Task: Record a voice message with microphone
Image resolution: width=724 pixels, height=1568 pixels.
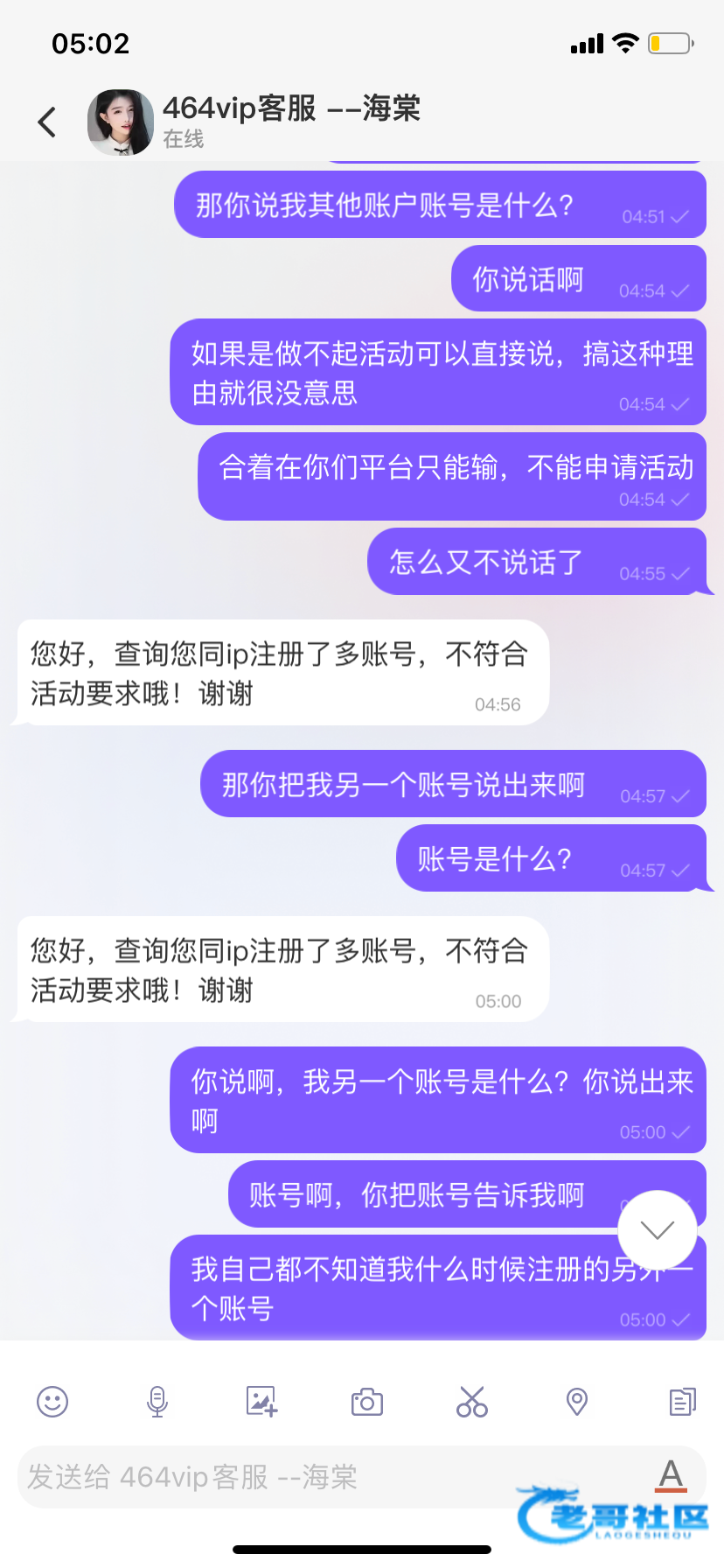Action: (x=157, y=1402)
